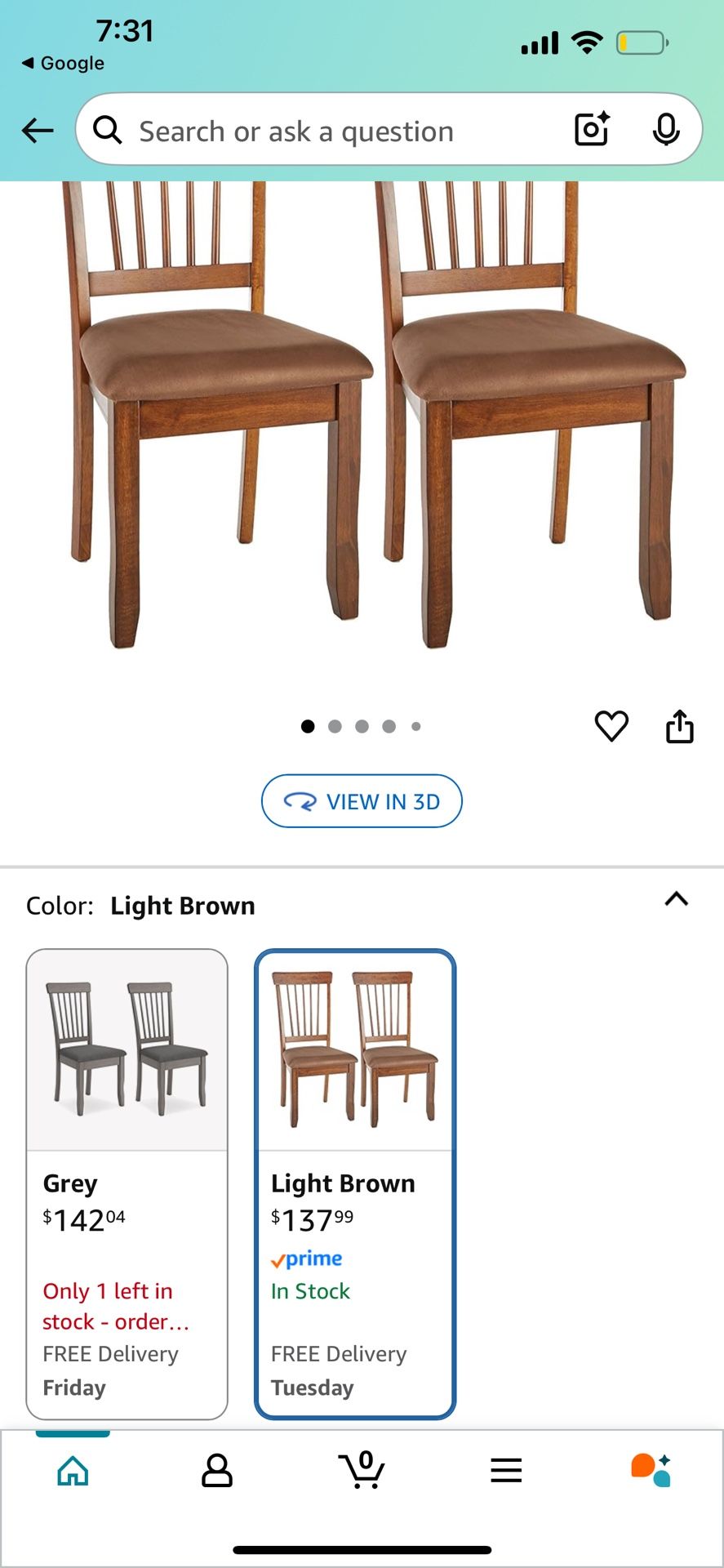This screenshot has width=724, height=1568.
Task: Select the Grey color option
Action: [x=127, y=1183]
